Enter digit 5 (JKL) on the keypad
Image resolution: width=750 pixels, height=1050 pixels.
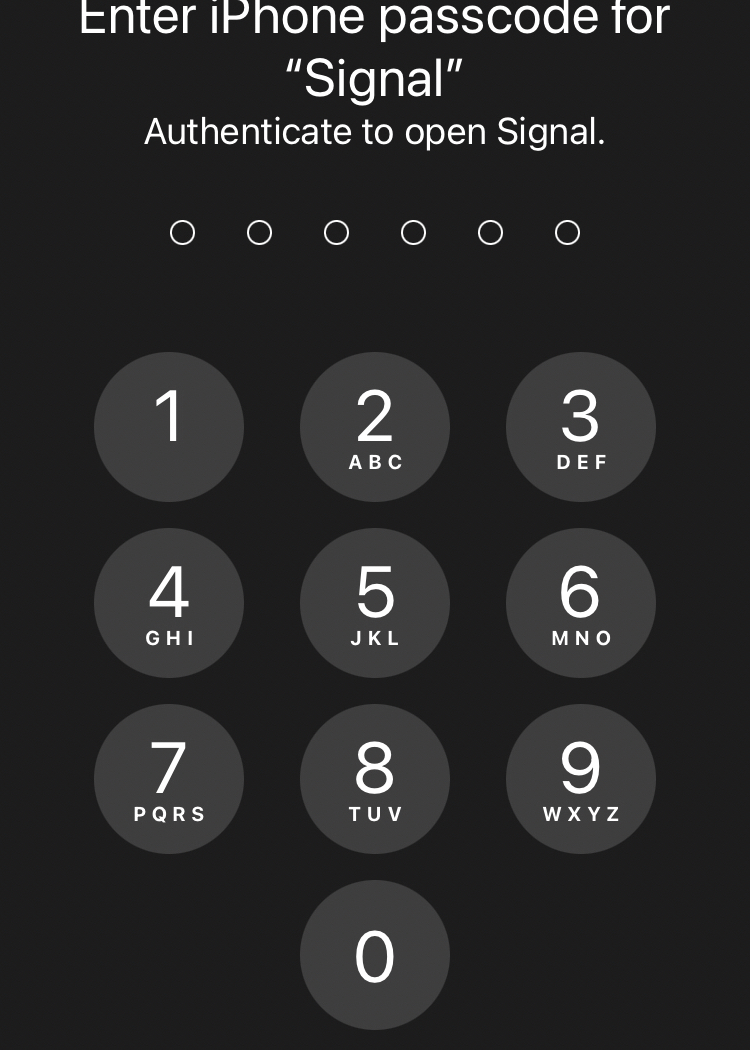click(x=375, y=603)
